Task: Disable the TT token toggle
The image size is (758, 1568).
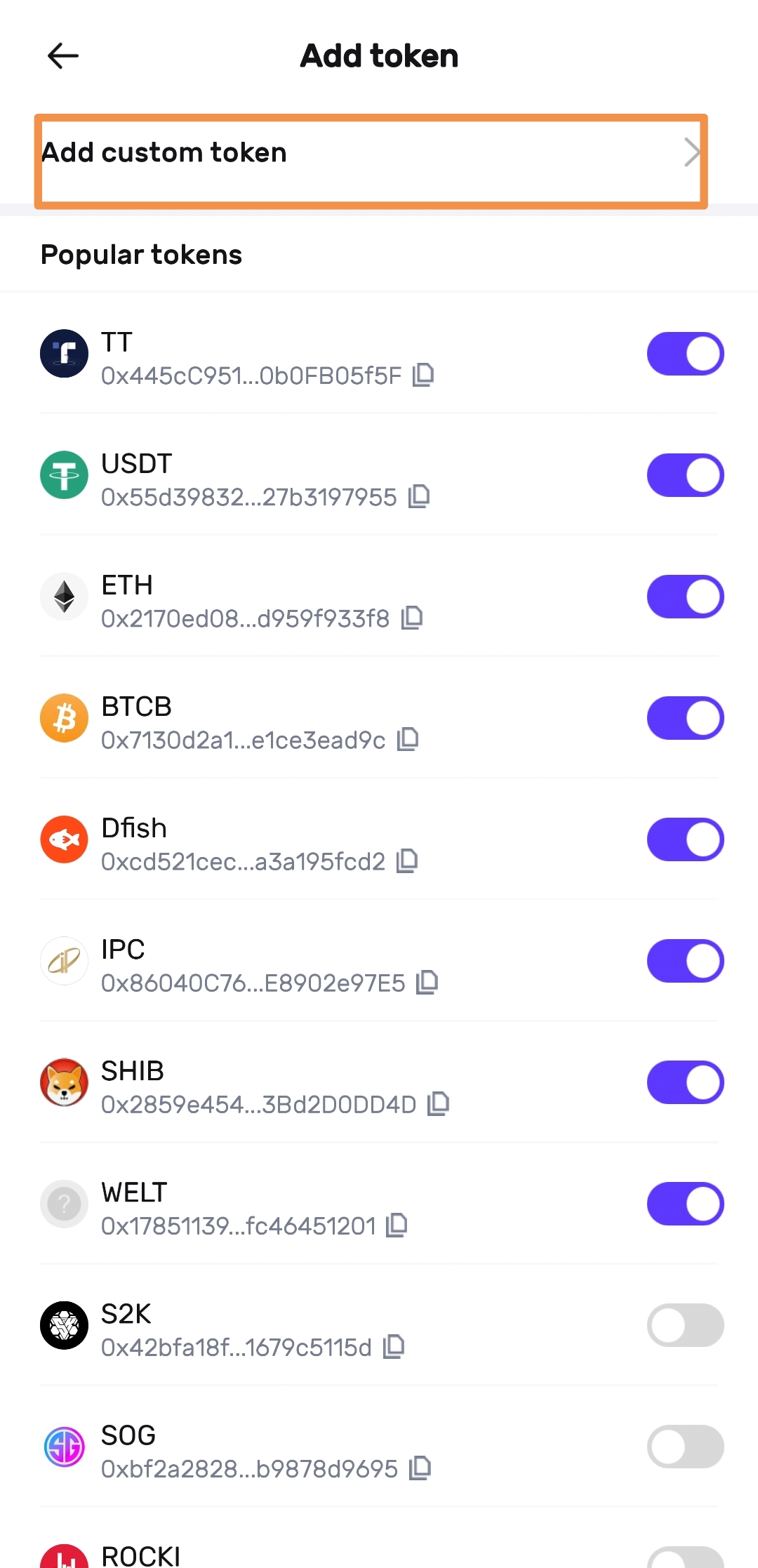Action: (685, 354)
